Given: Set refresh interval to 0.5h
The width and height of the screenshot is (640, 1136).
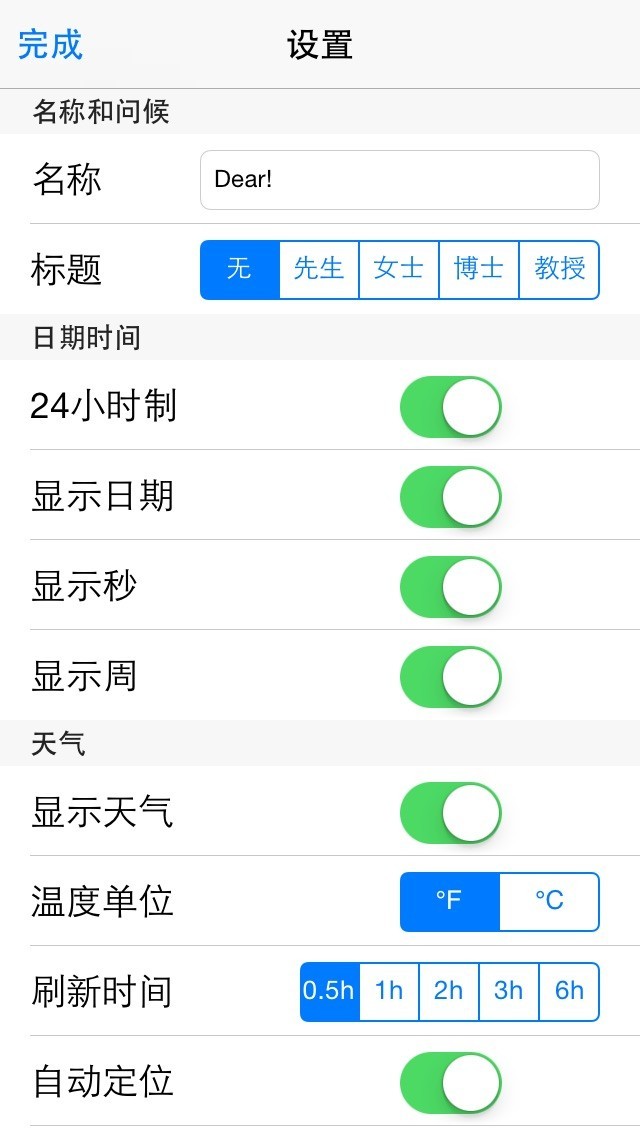Looking at the screenshot, I should (x=330, y=991).
